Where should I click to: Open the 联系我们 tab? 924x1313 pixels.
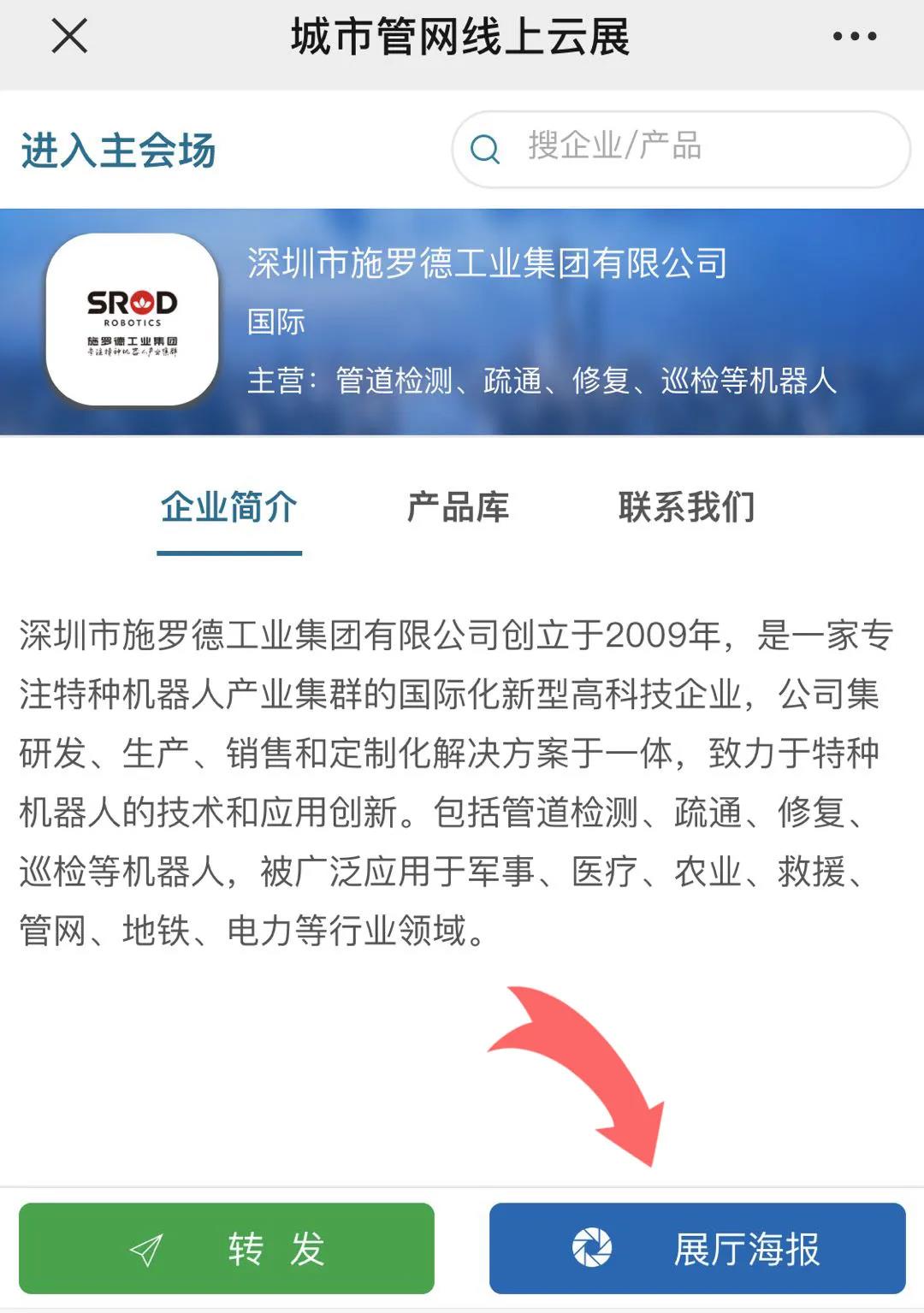(x=686, y=507)
